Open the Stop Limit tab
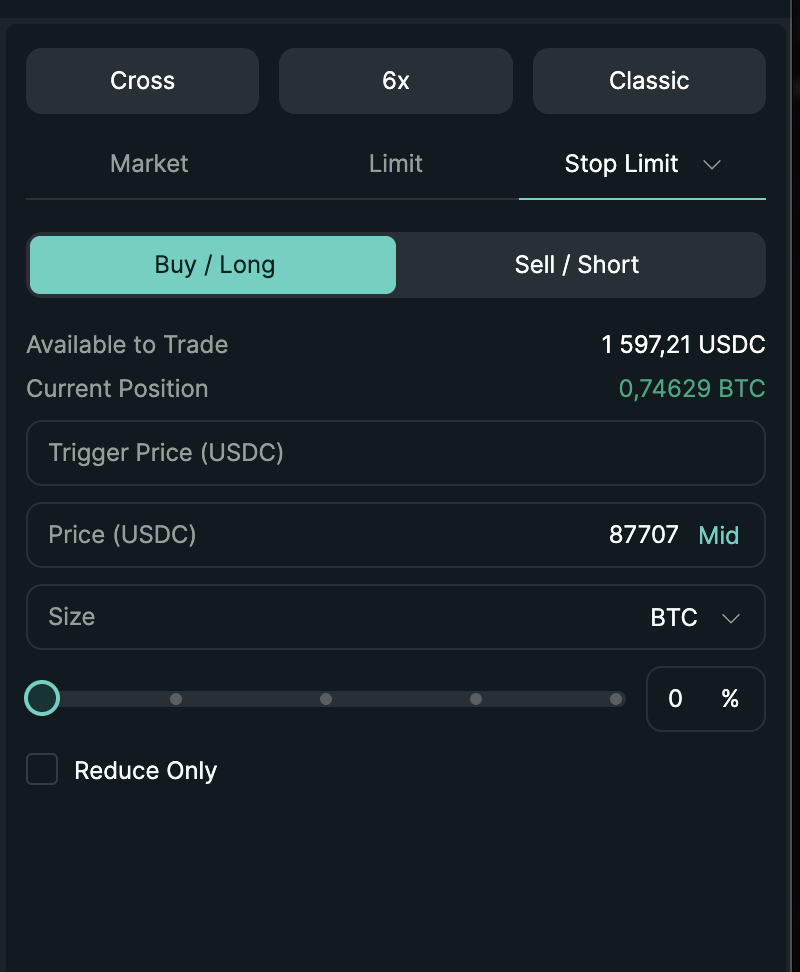This screenshot has height=972, width=800. click(621, 164)
